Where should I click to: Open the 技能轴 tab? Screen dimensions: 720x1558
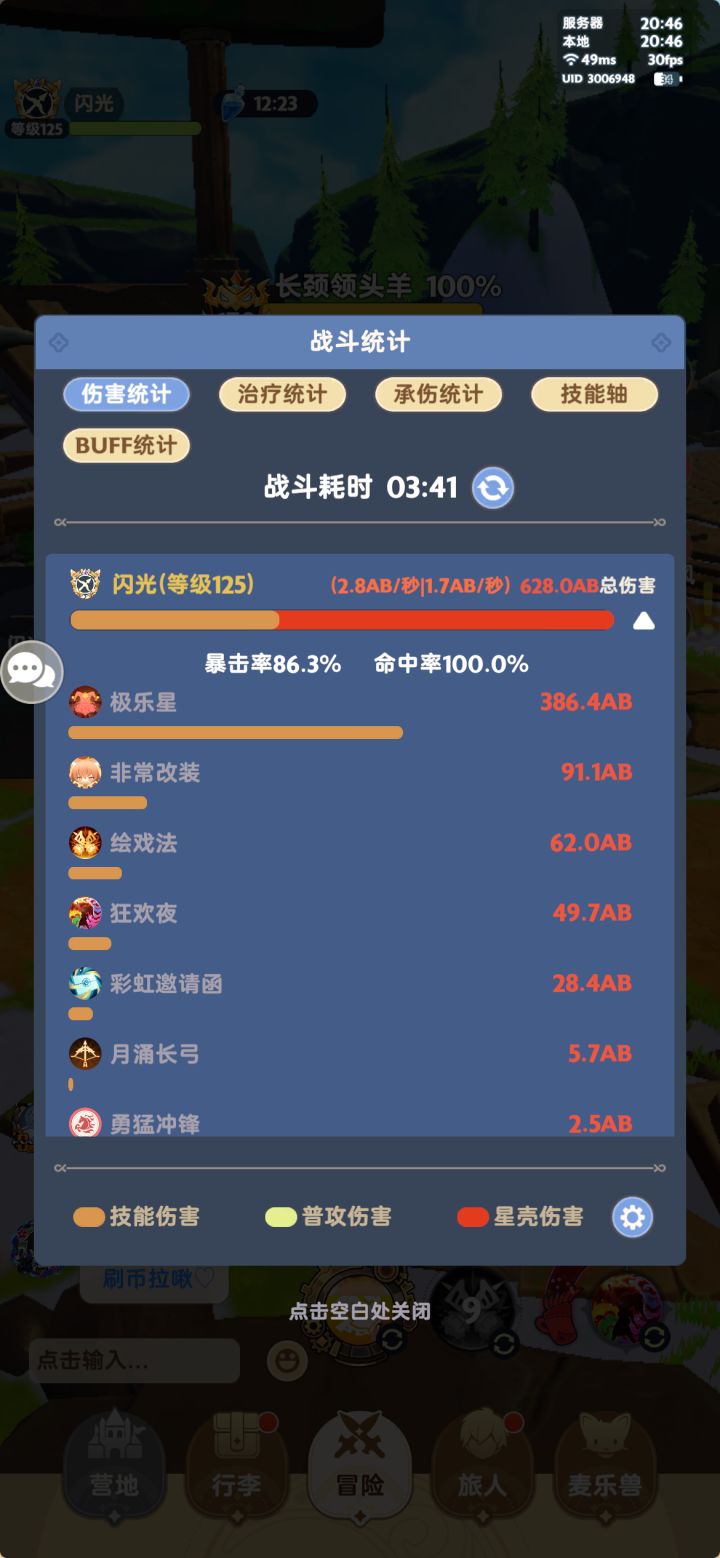594,394
